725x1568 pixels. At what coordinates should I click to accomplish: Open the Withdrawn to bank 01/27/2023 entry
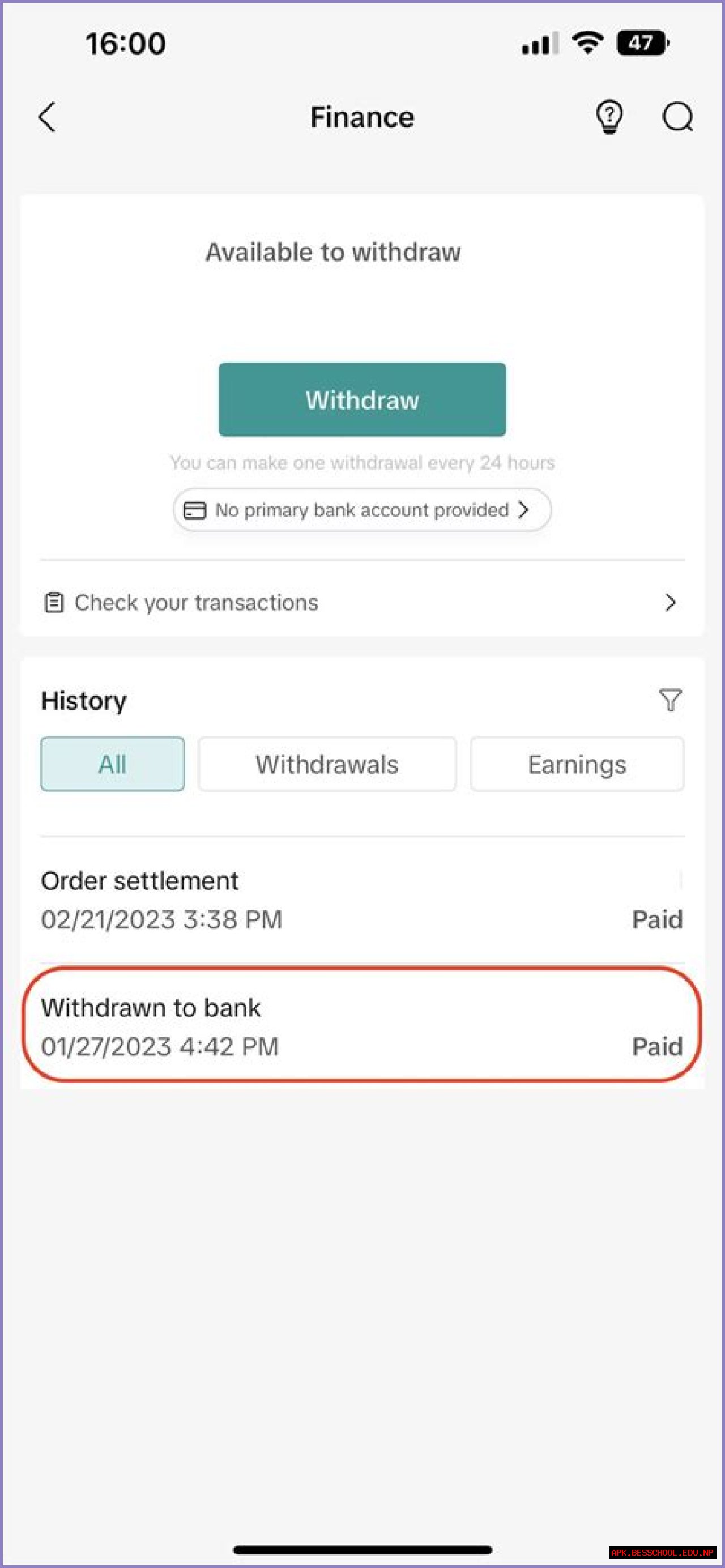point(362,1027)
